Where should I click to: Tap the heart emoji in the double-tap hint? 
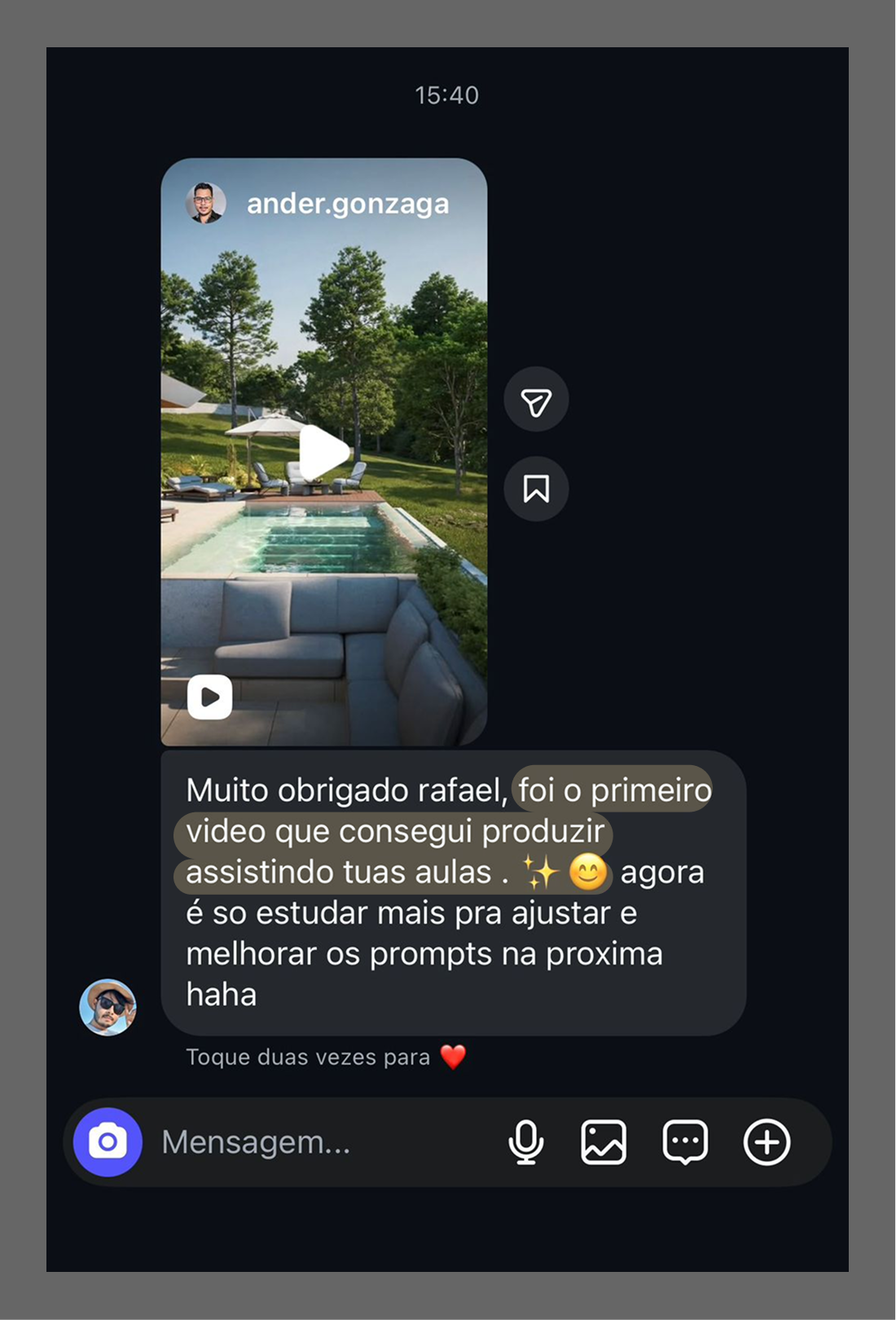click(453, 1057)
